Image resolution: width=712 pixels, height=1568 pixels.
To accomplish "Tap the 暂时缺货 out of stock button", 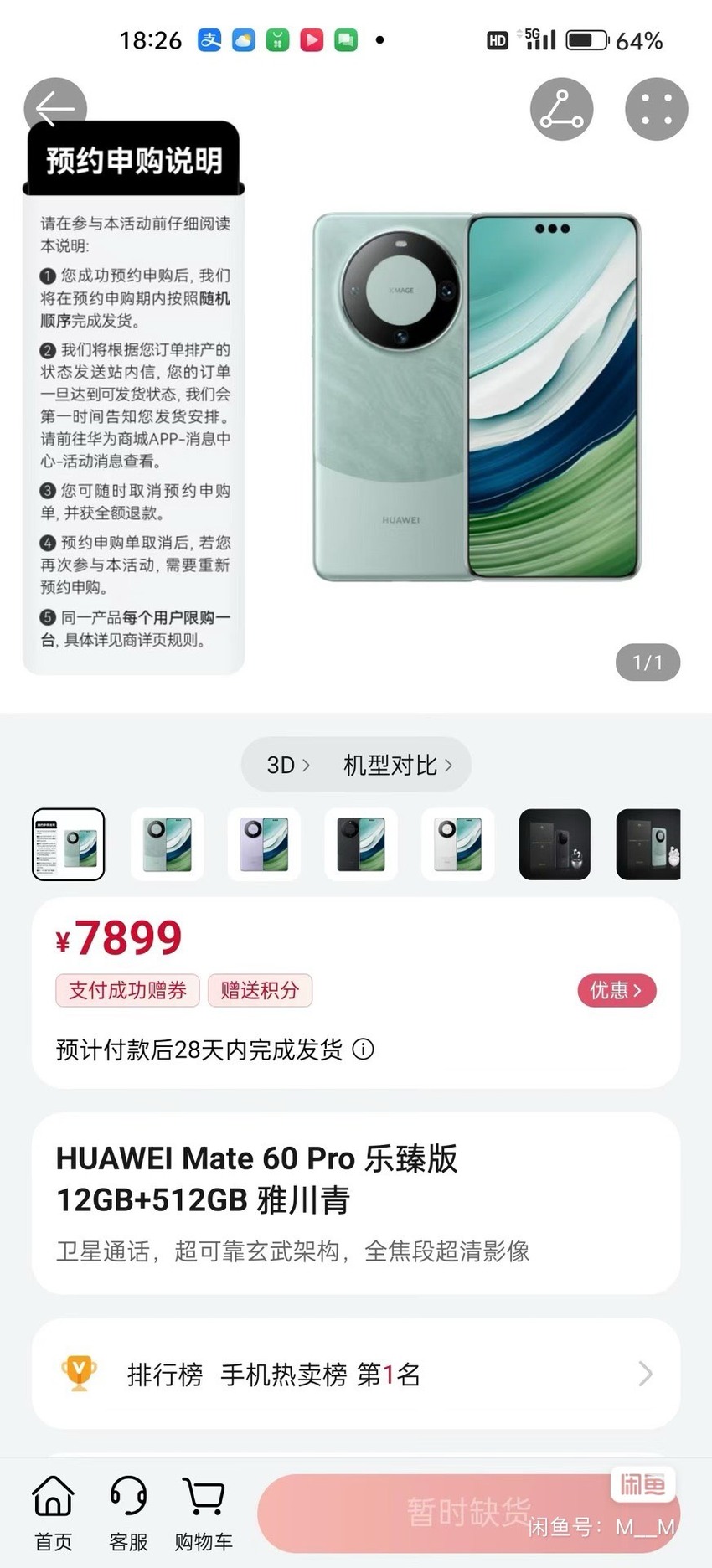I will click(469, 1513).
